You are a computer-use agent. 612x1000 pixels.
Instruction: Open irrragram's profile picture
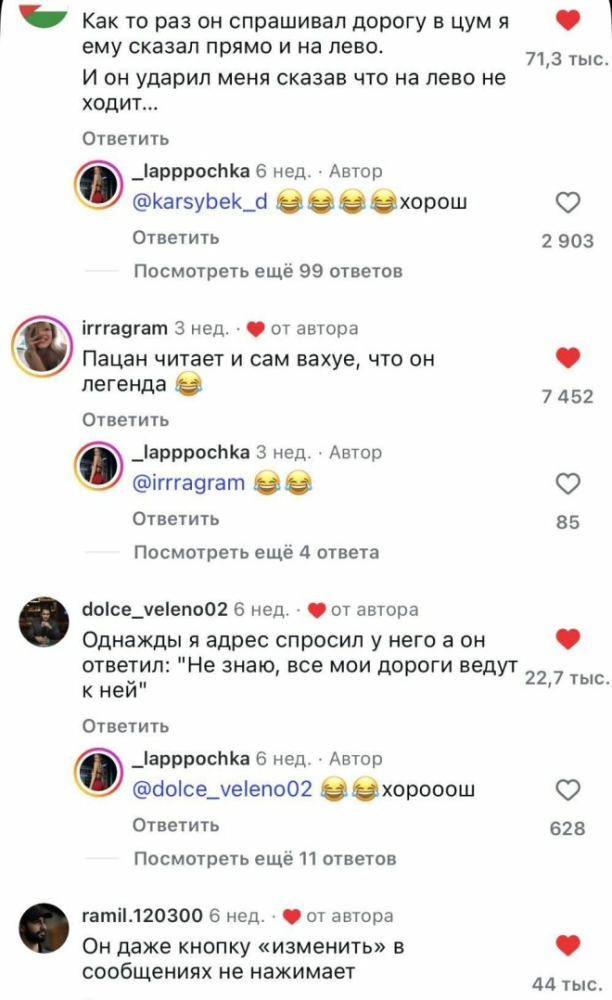(41, 347)
